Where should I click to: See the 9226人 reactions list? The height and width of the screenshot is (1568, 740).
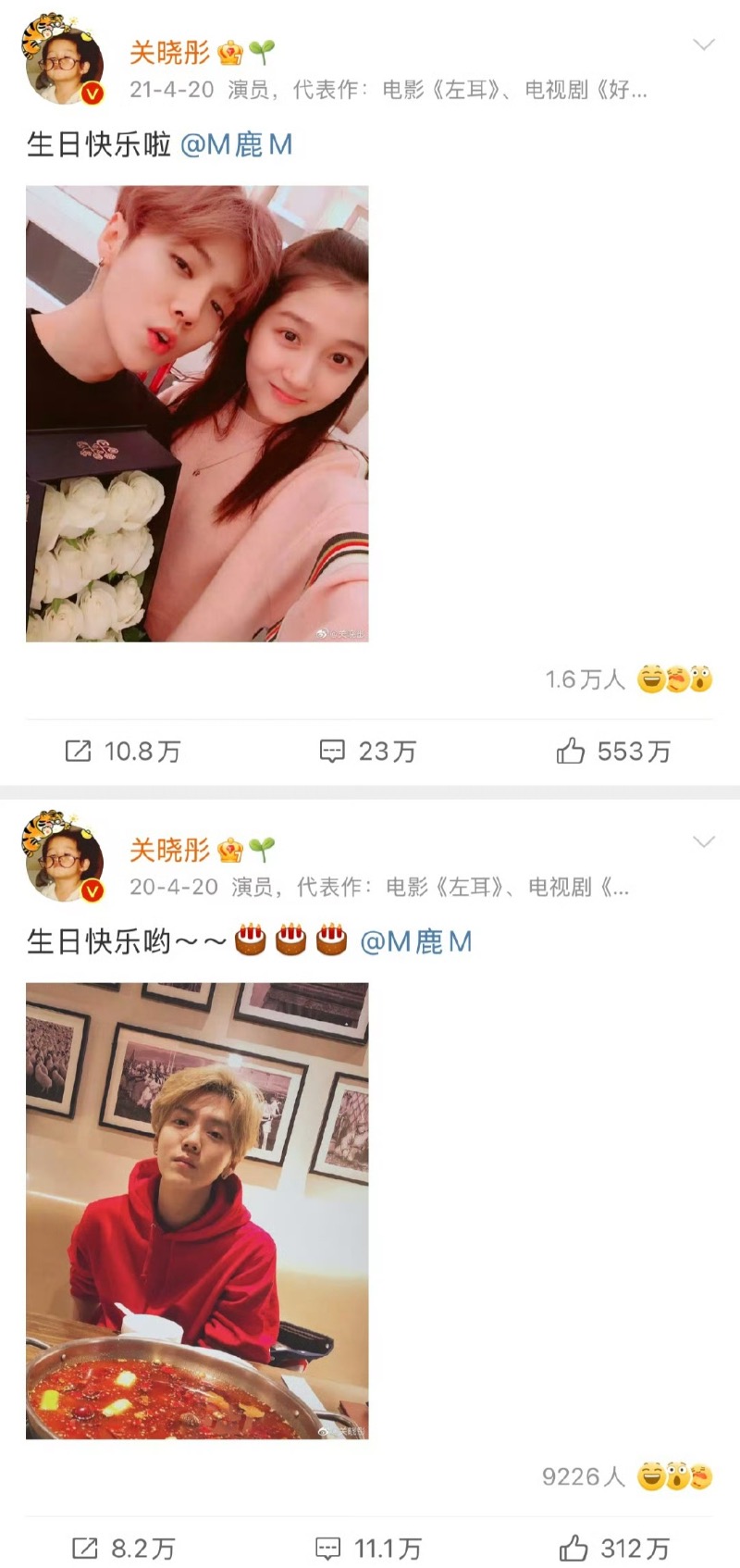tap(626, 1477)
